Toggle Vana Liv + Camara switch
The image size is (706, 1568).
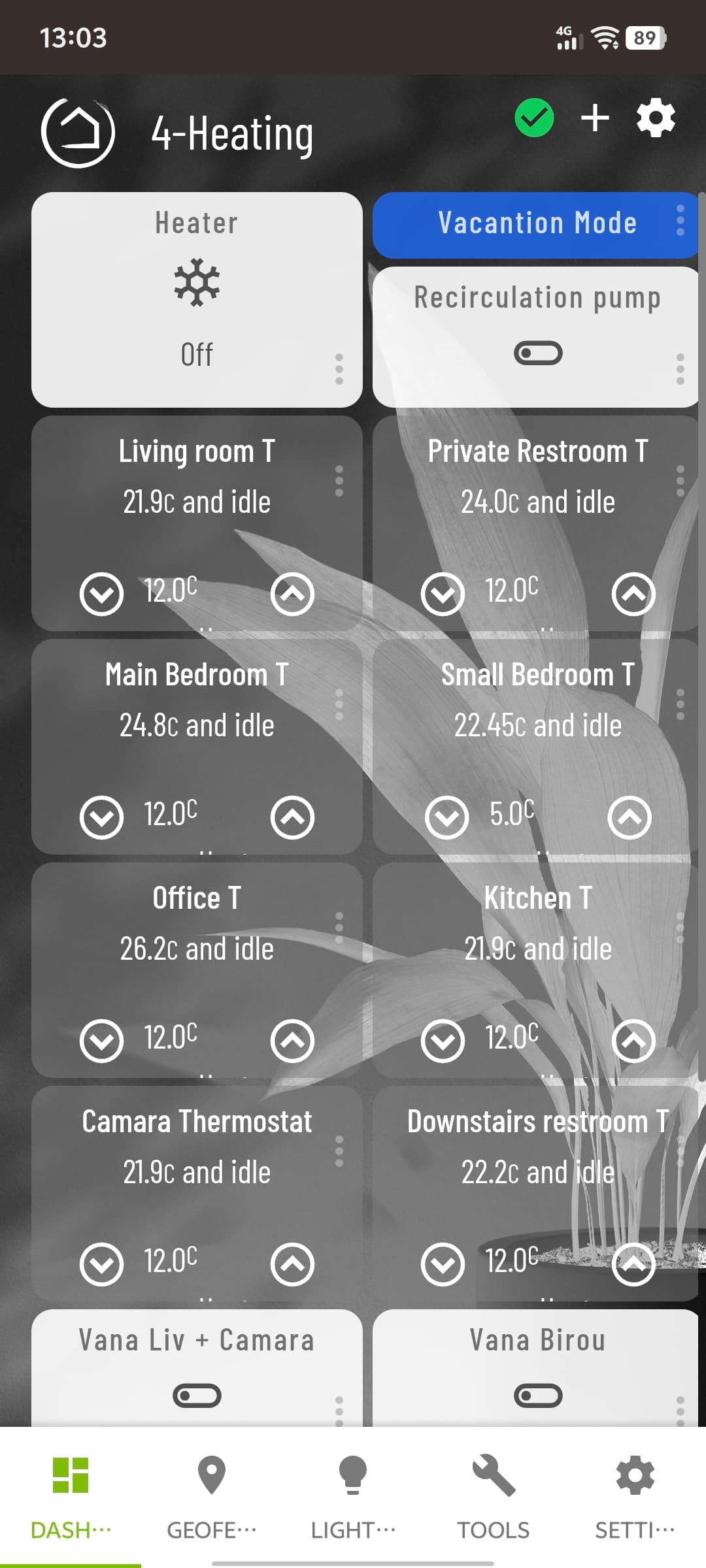point(197,1396)
